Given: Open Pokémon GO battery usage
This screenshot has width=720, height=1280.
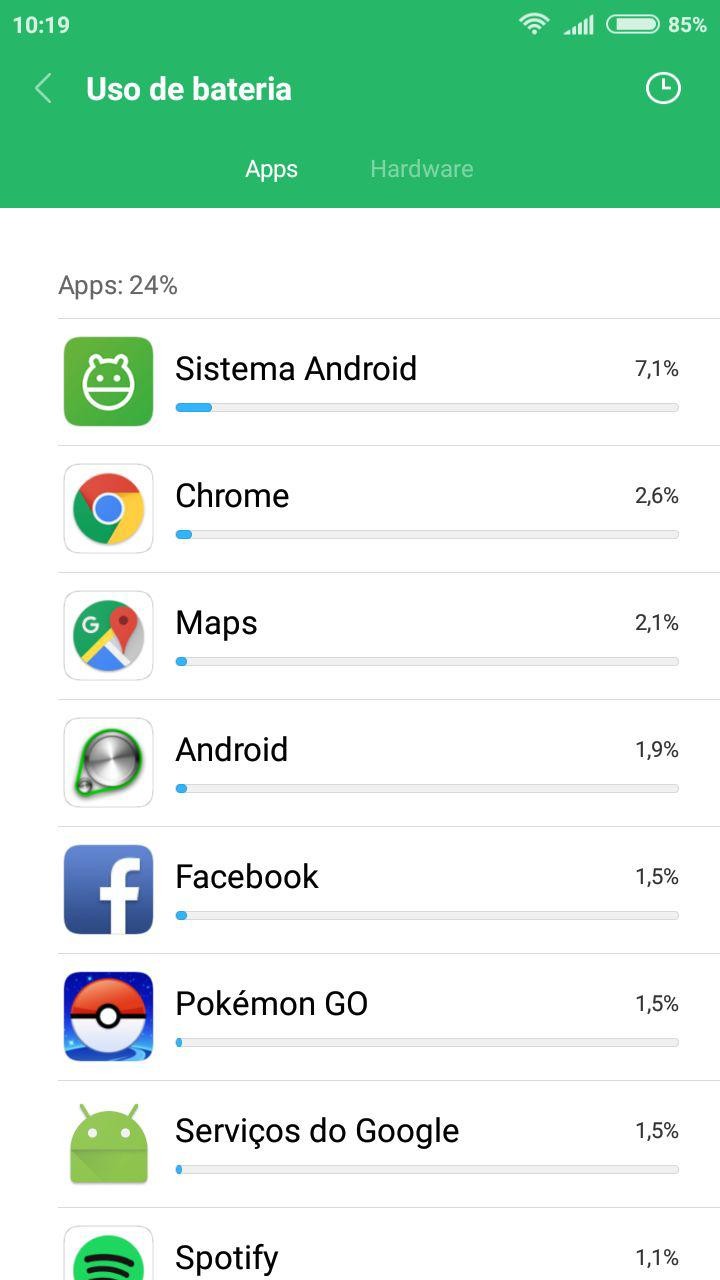Looking at the screenshot, I should (x=390, y=1017).
